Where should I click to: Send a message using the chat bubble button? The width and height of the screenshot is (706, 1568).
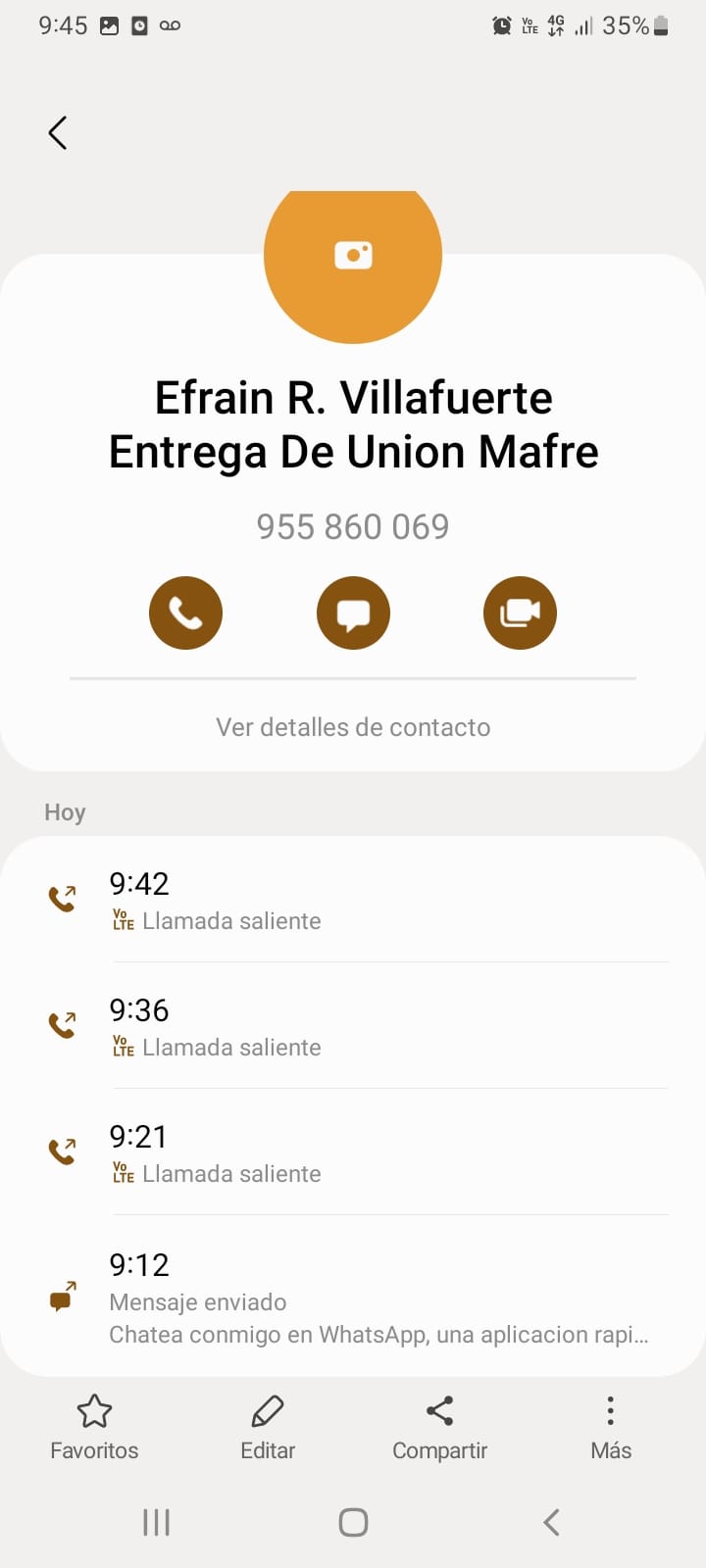[x=353, y=613]
